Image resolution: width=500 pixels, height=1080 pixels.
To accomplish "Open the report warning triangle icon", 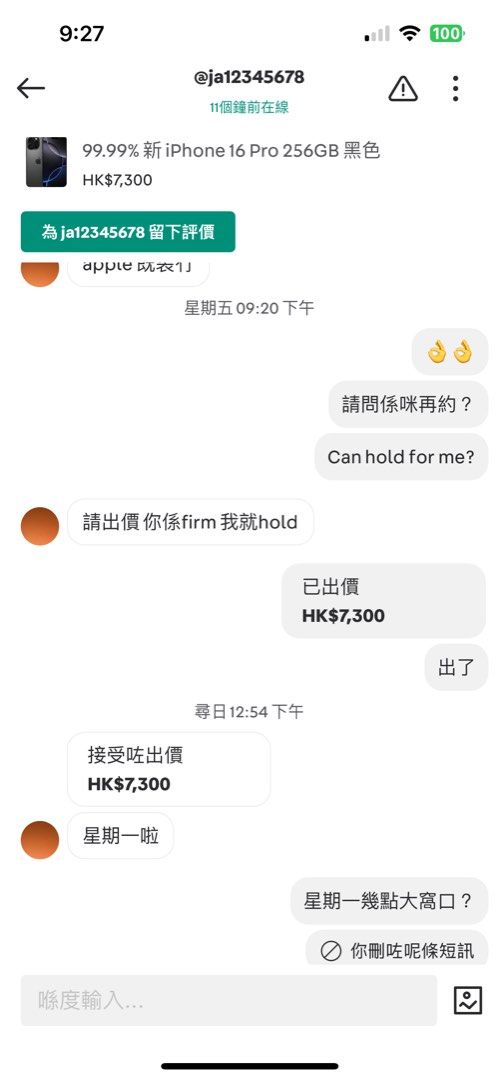I will (x=403, y=88).
